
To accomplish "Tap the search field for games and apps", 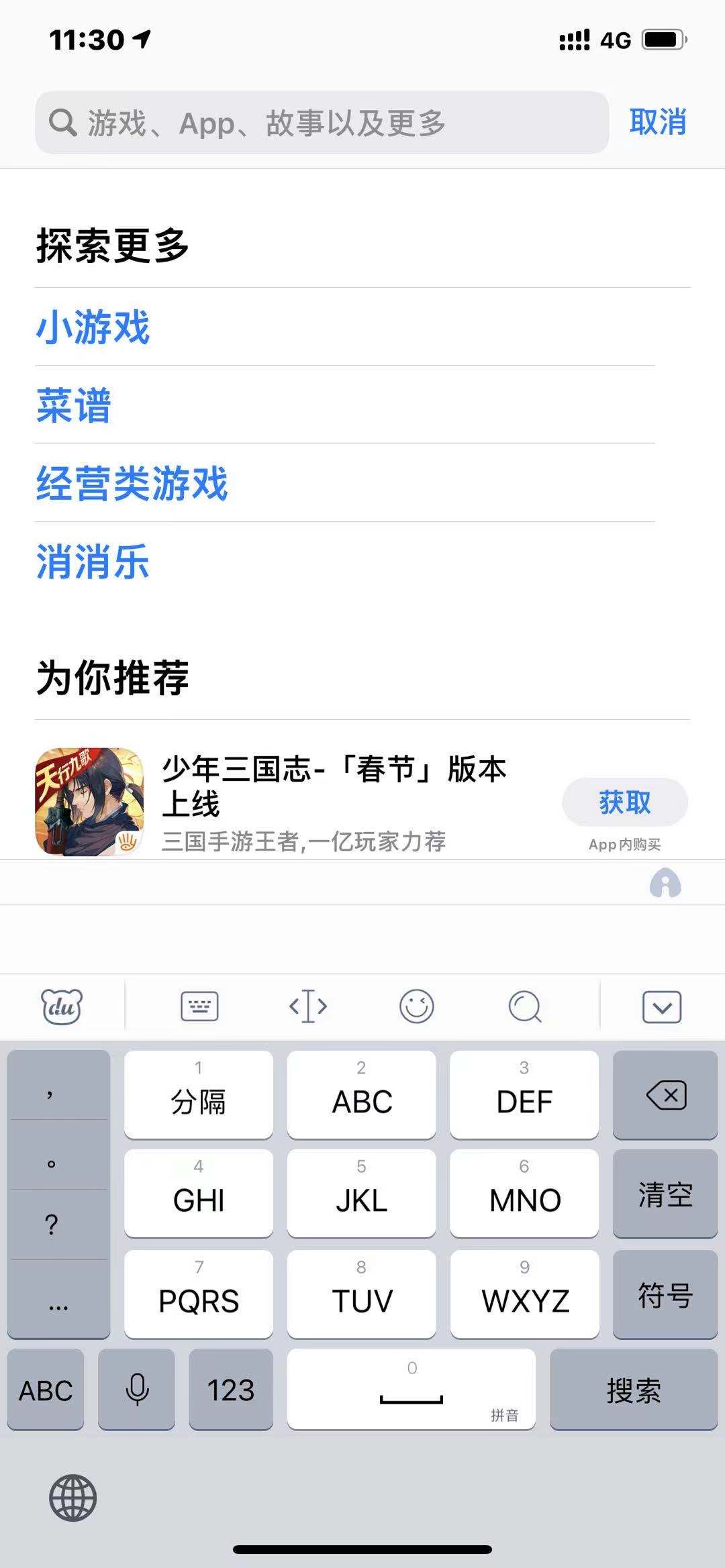I will [x=322, y=123].
